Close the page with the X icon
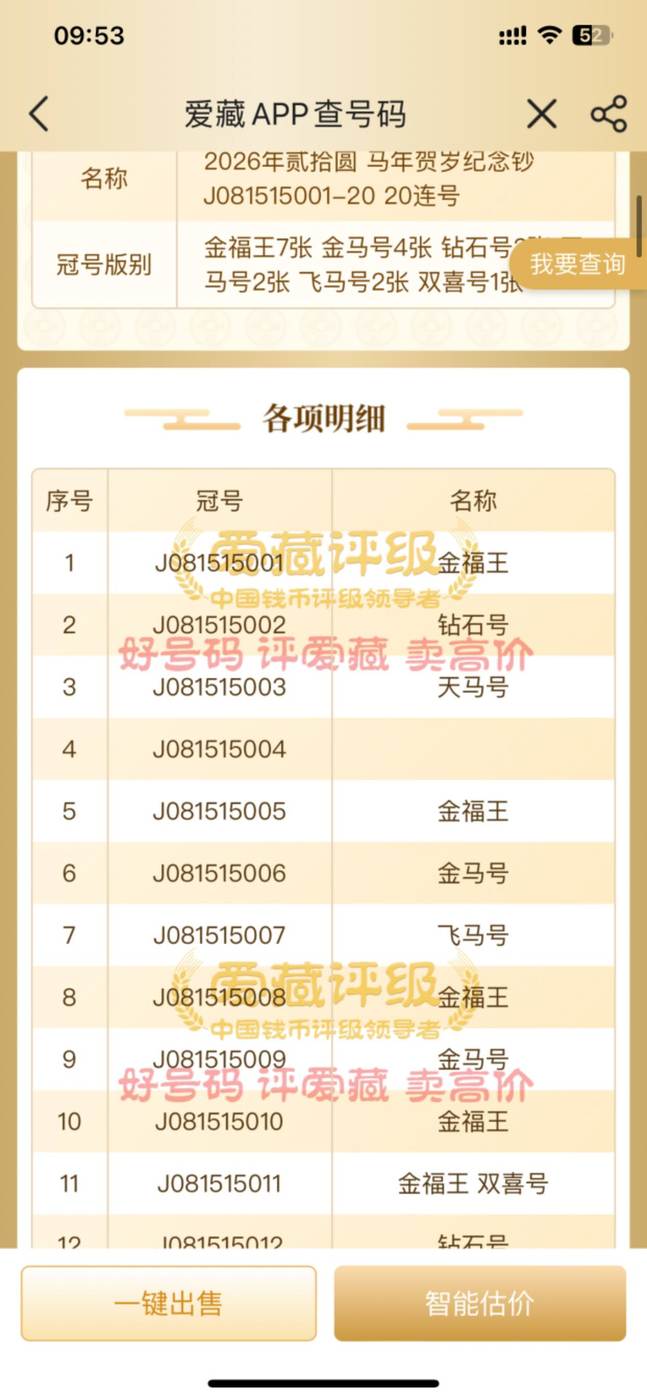647x1400 pixels. [541, 114]
